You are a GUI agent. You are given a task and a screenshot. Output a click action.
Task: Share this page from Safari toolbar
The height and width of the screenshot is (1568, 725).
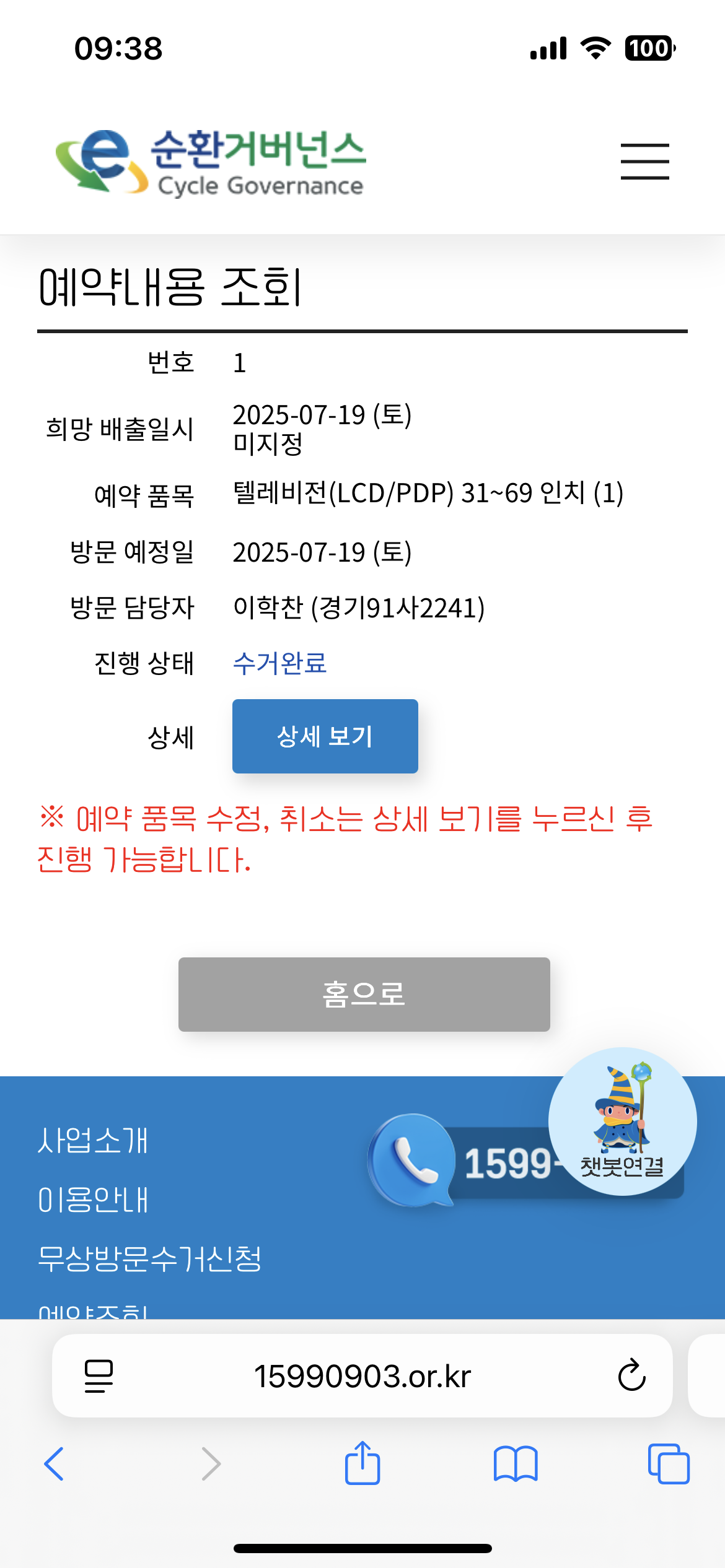point(362,1463)
